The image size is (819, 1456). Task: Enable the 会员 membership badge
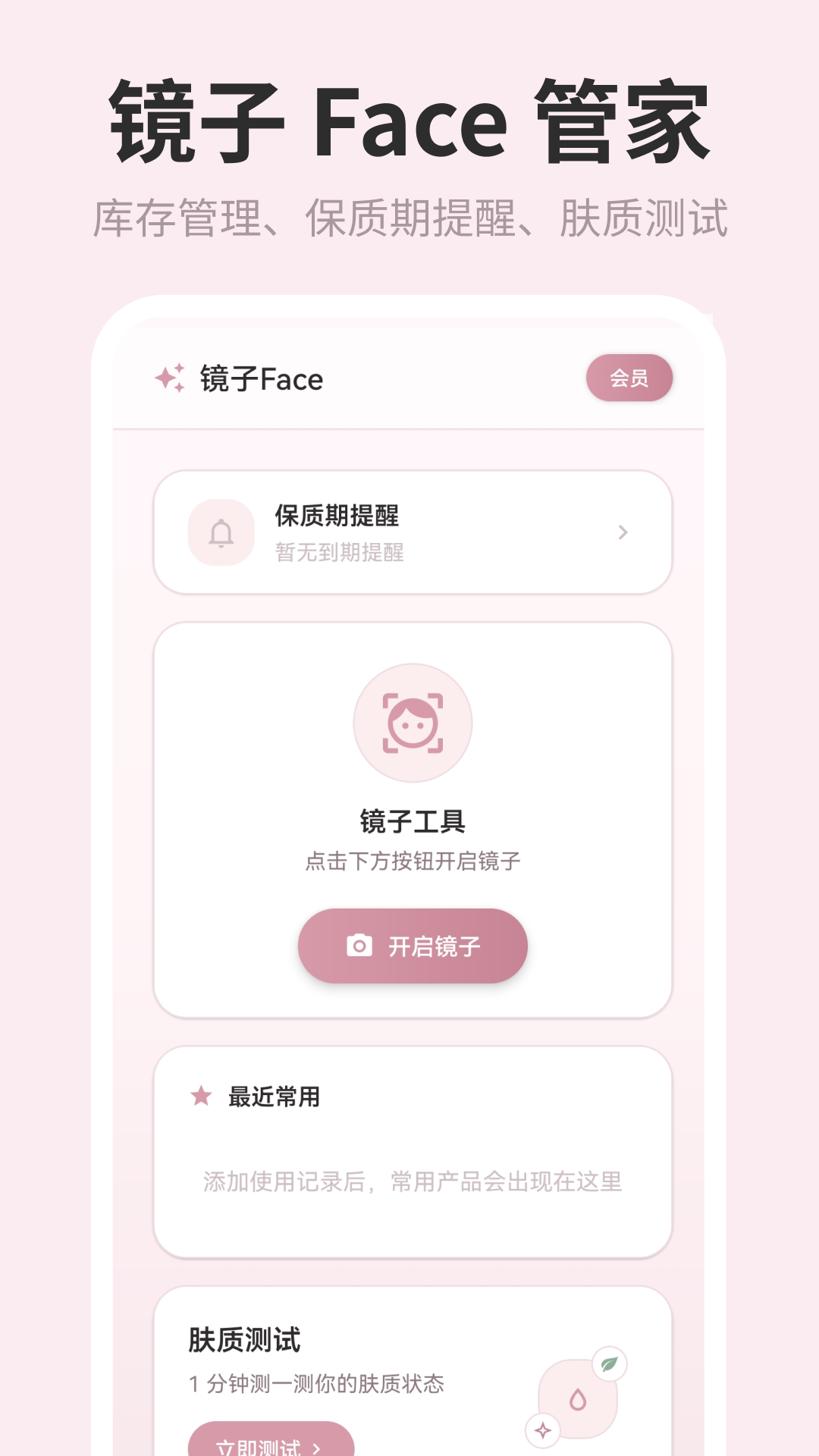tap(629, 377)
